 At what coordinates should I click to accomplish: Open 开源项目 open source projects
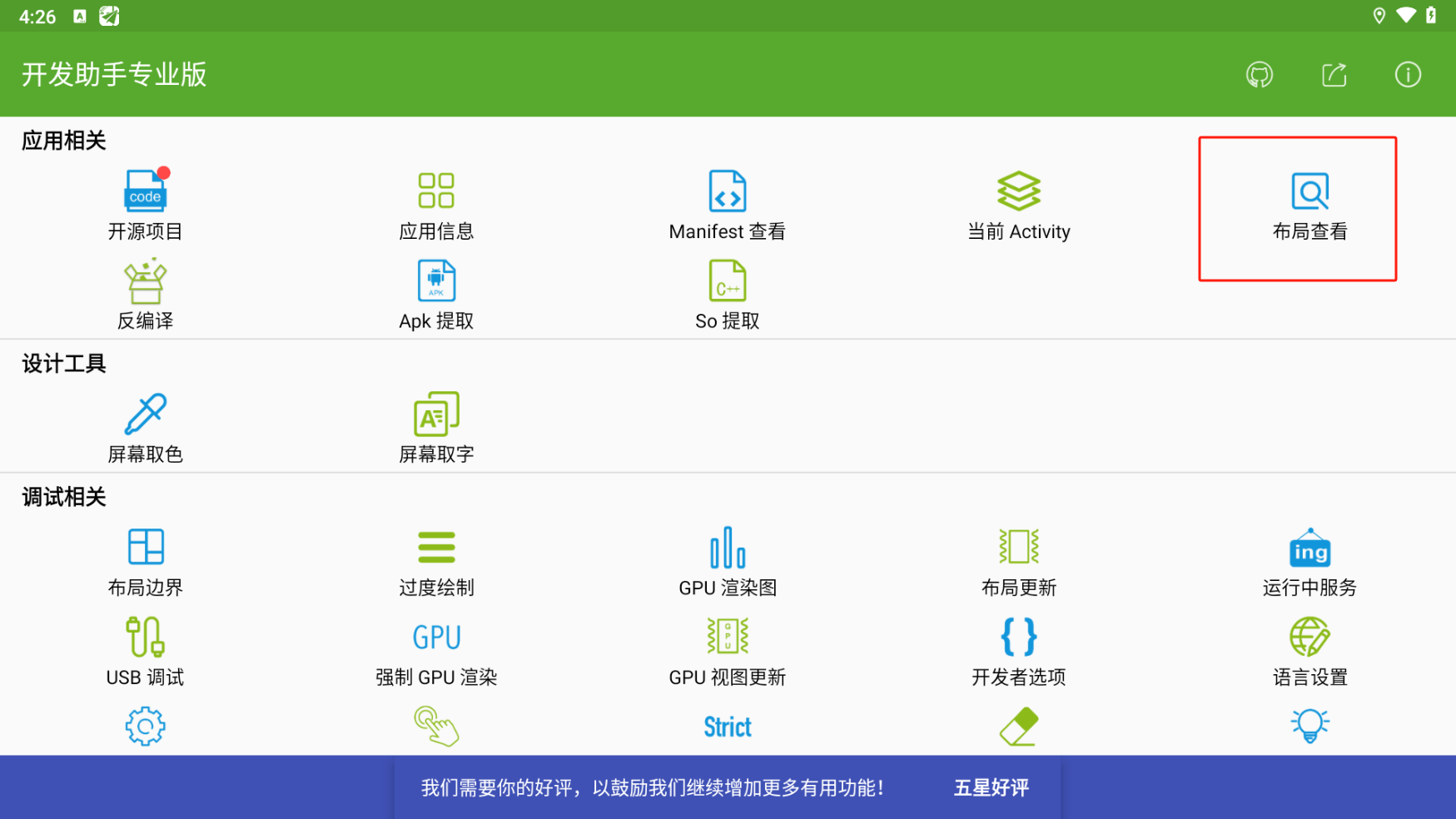145,205
